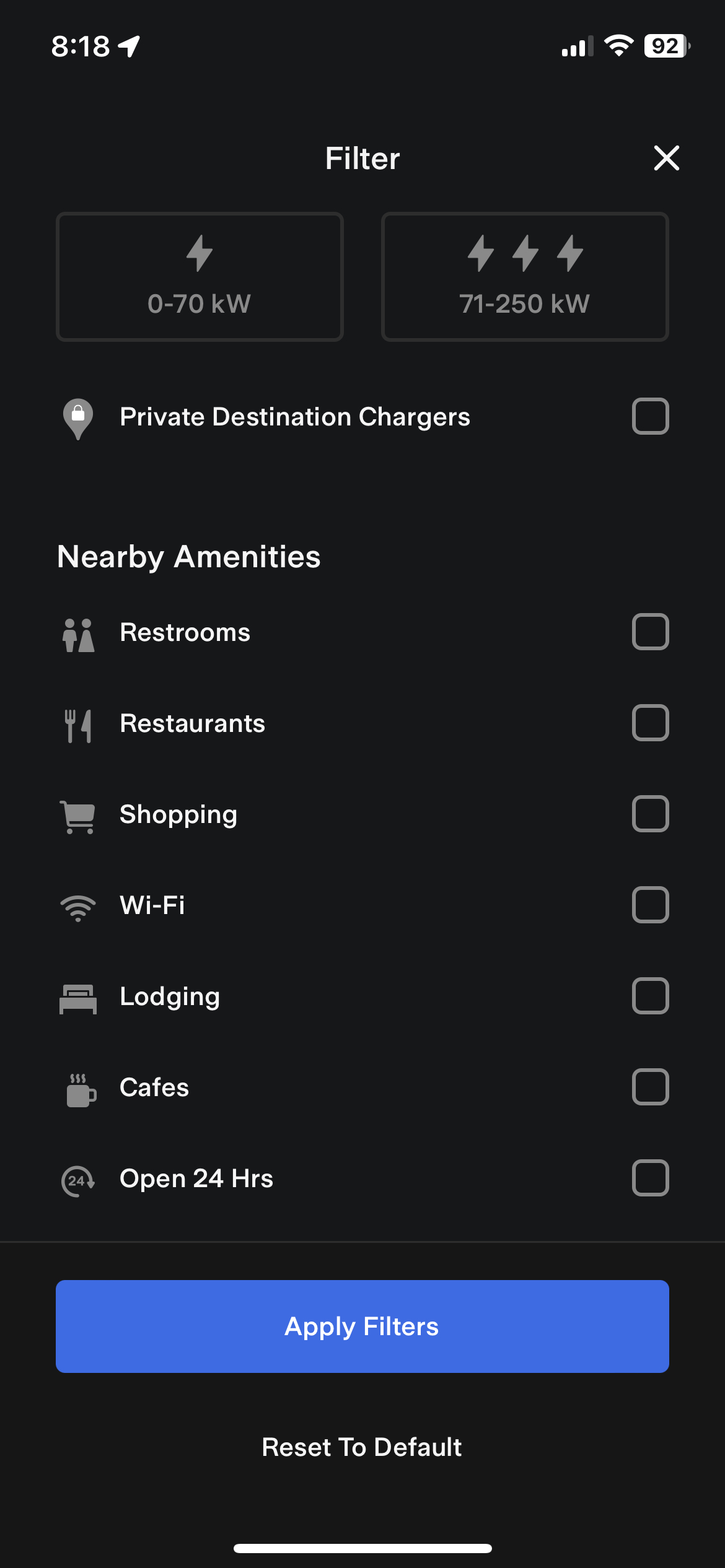Mark the Cafes checkbox

pos(650,1087)
